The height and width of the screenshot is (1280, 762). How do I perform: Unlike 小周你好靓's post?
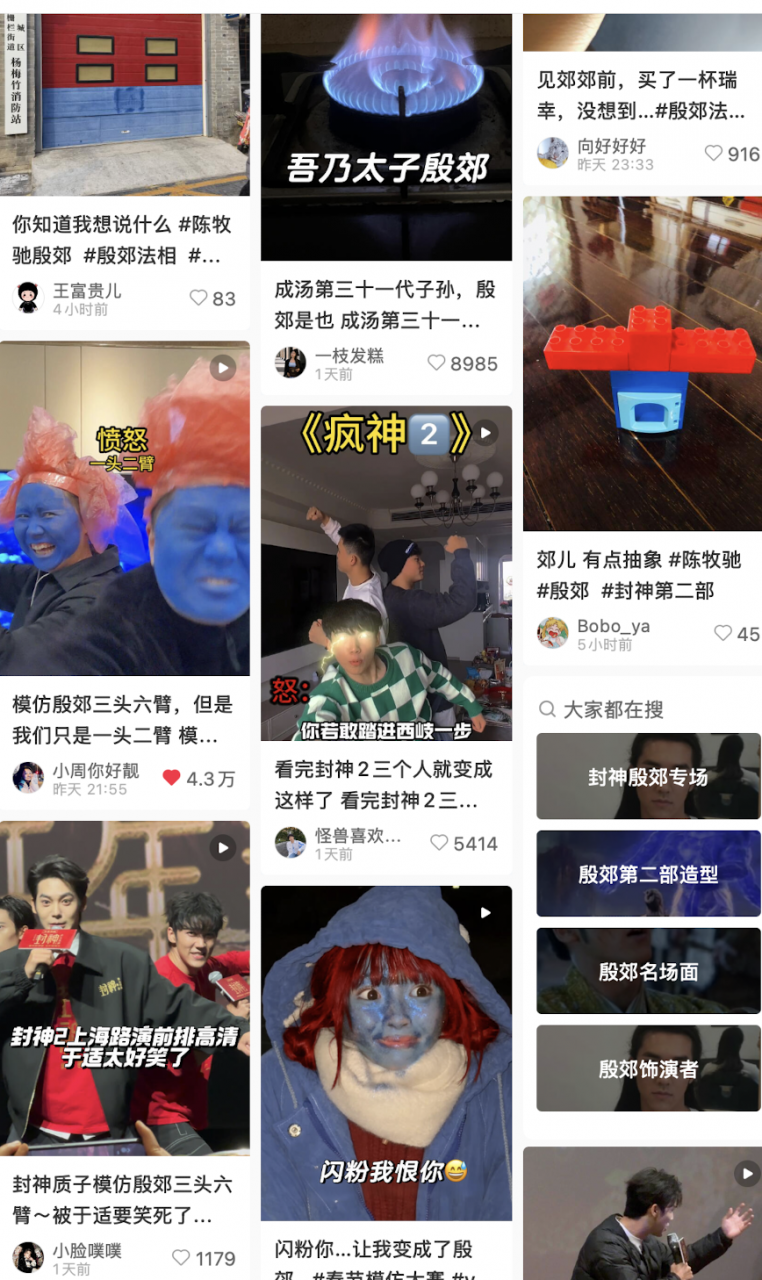pos(172,777)
